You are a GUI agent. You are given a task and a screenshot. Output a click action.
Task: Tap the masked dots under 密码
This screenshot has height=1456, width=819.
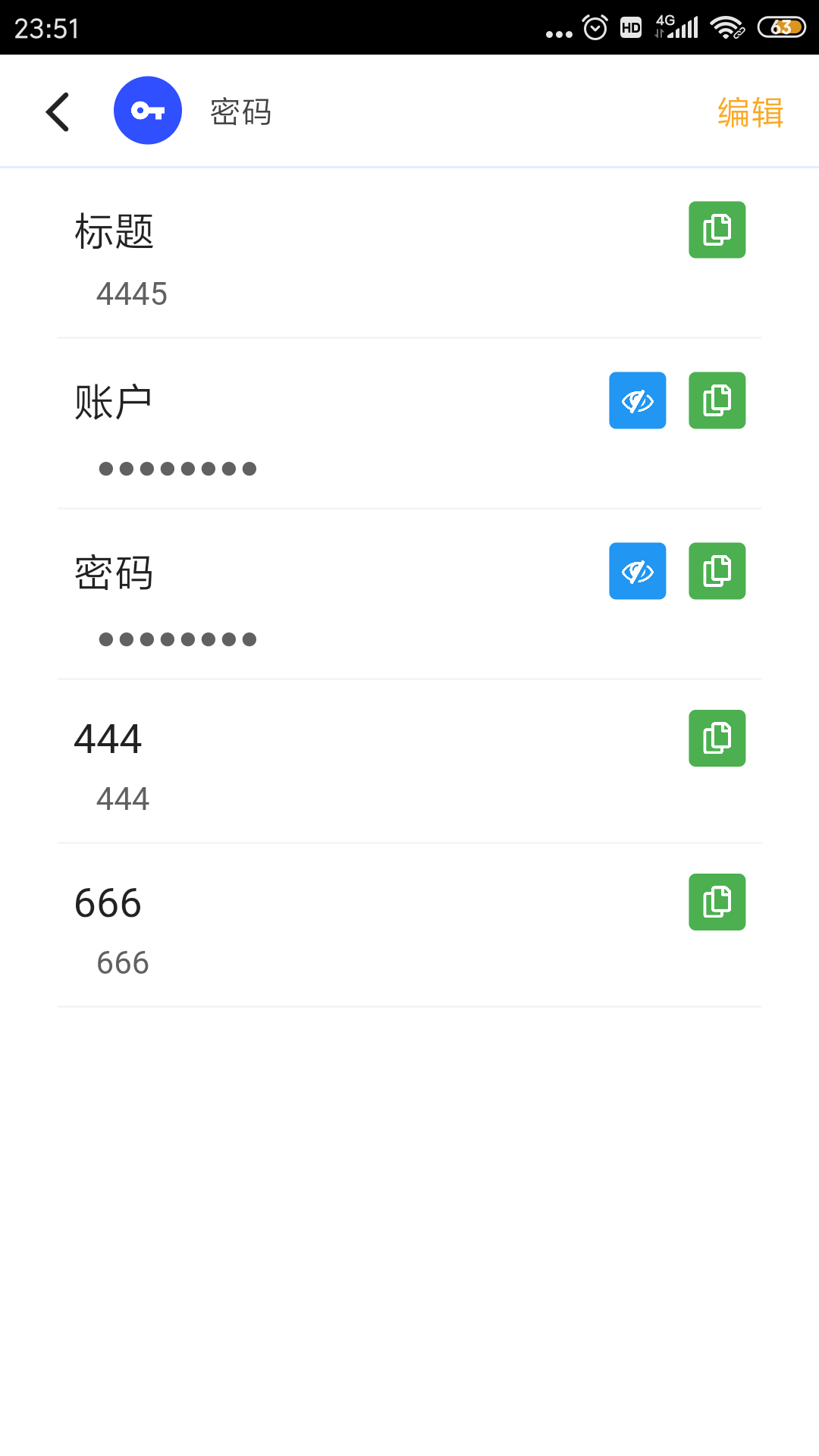[176, 639]
